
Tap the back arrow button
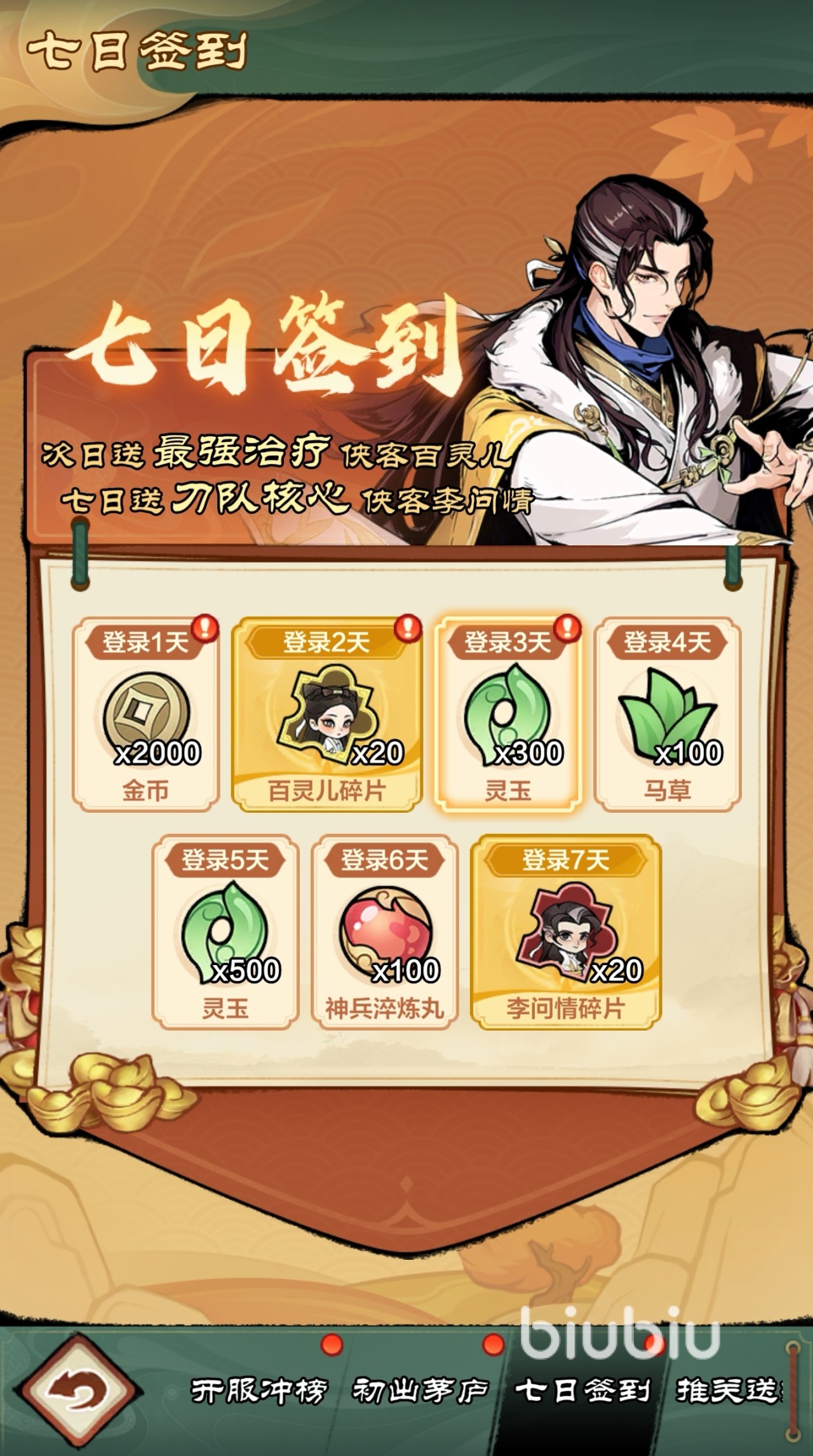pos(77,1391)
